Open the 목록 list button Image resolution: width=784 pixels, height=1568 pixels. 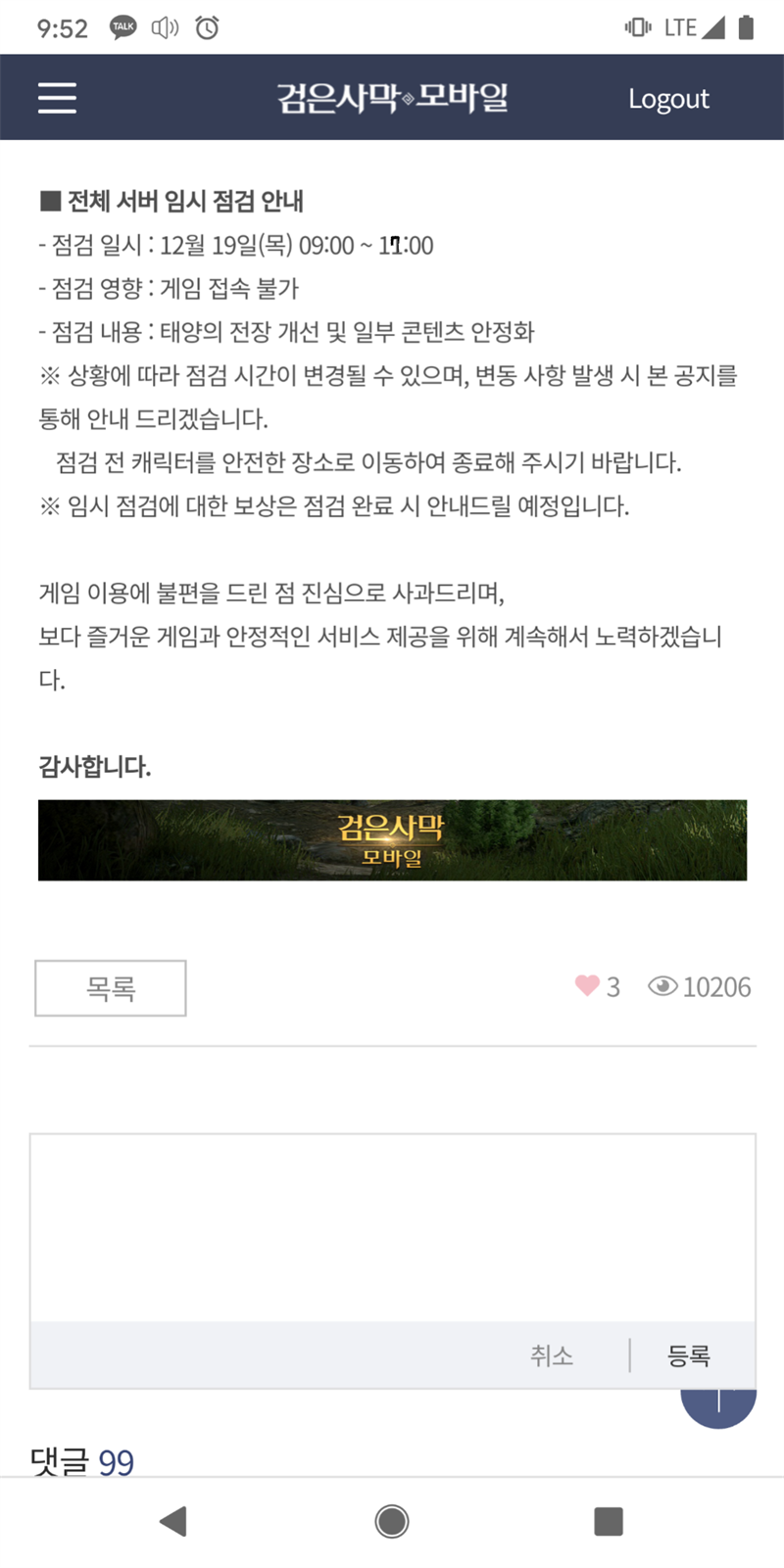(x=111, y=988)
